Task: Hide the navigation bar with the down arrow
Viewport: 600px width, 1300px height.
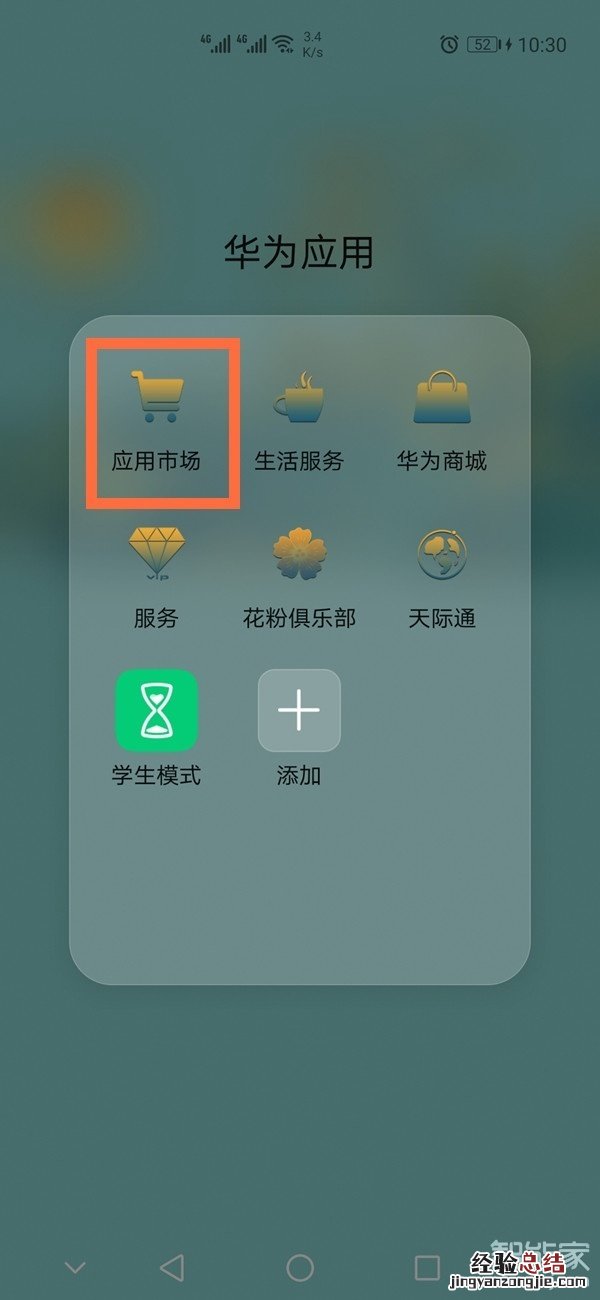Action: pos(75,1268)
